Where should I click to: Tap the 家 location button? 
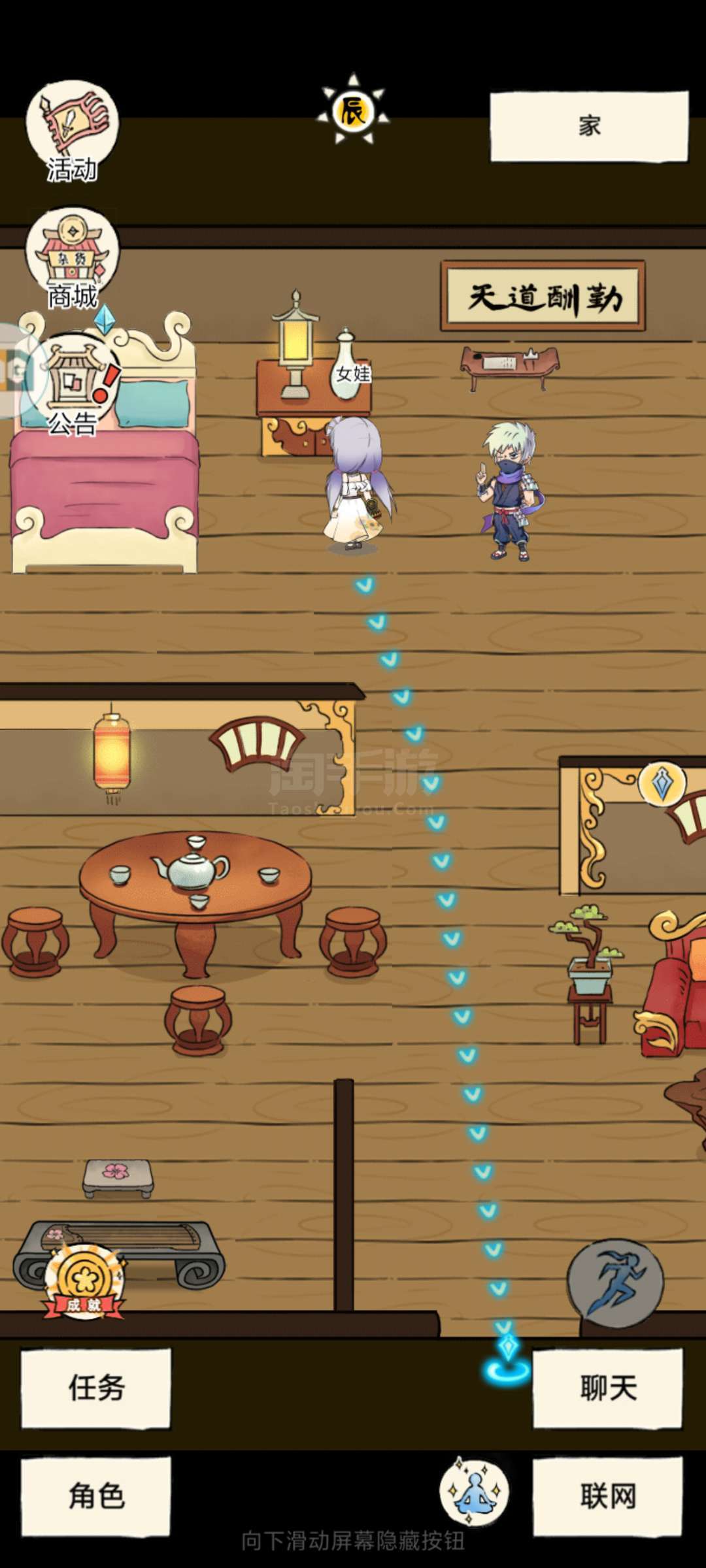pos(589,126)
